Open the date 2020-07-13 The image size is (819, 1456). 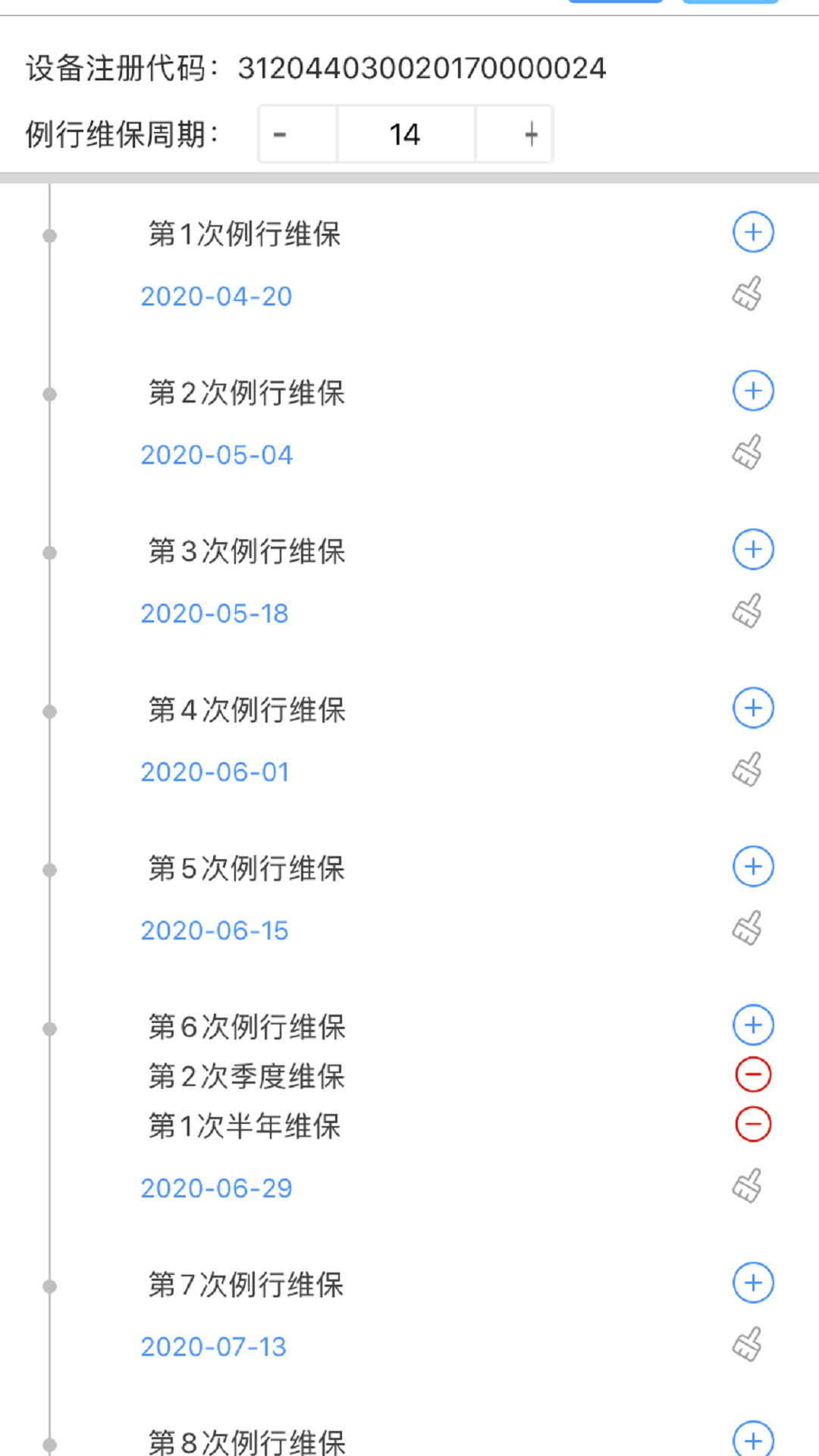pyautogui.click(x=213, y=1347)
